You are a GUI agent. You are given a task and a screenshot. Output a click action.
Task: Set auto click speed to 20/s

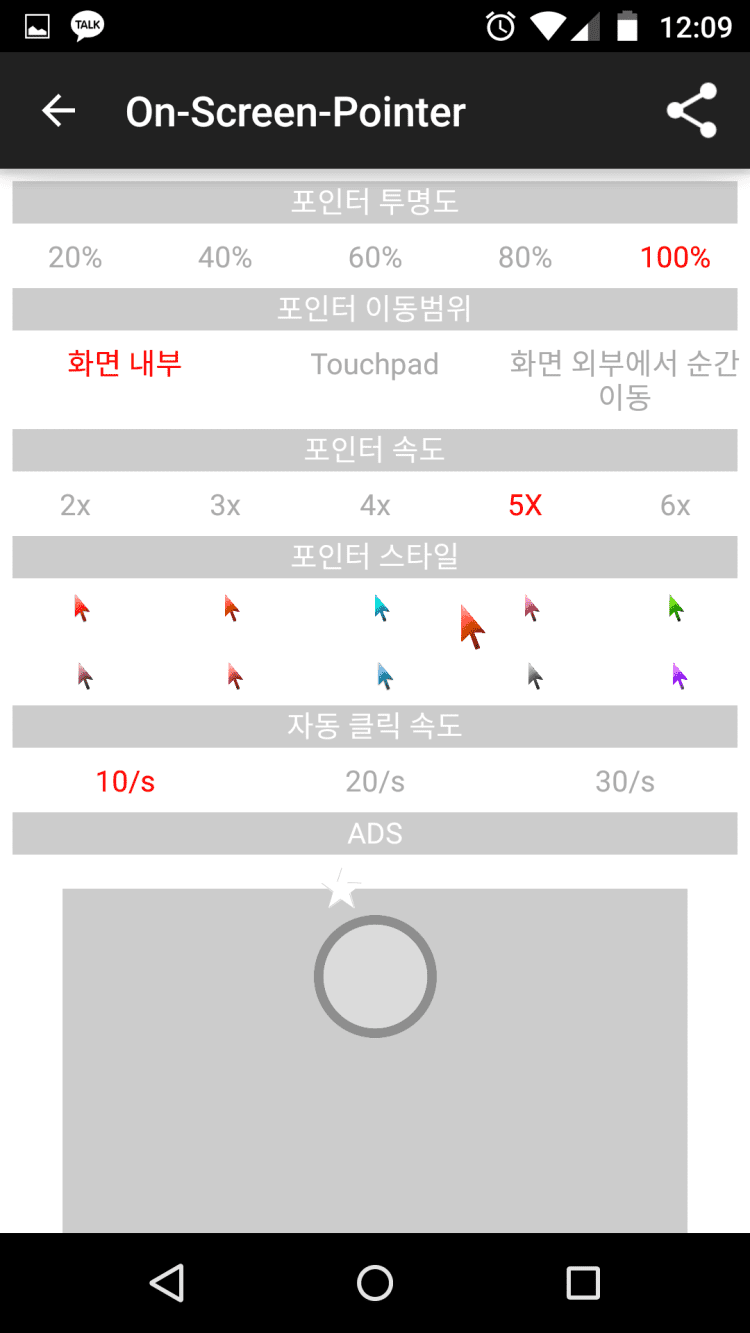point(375,782)
